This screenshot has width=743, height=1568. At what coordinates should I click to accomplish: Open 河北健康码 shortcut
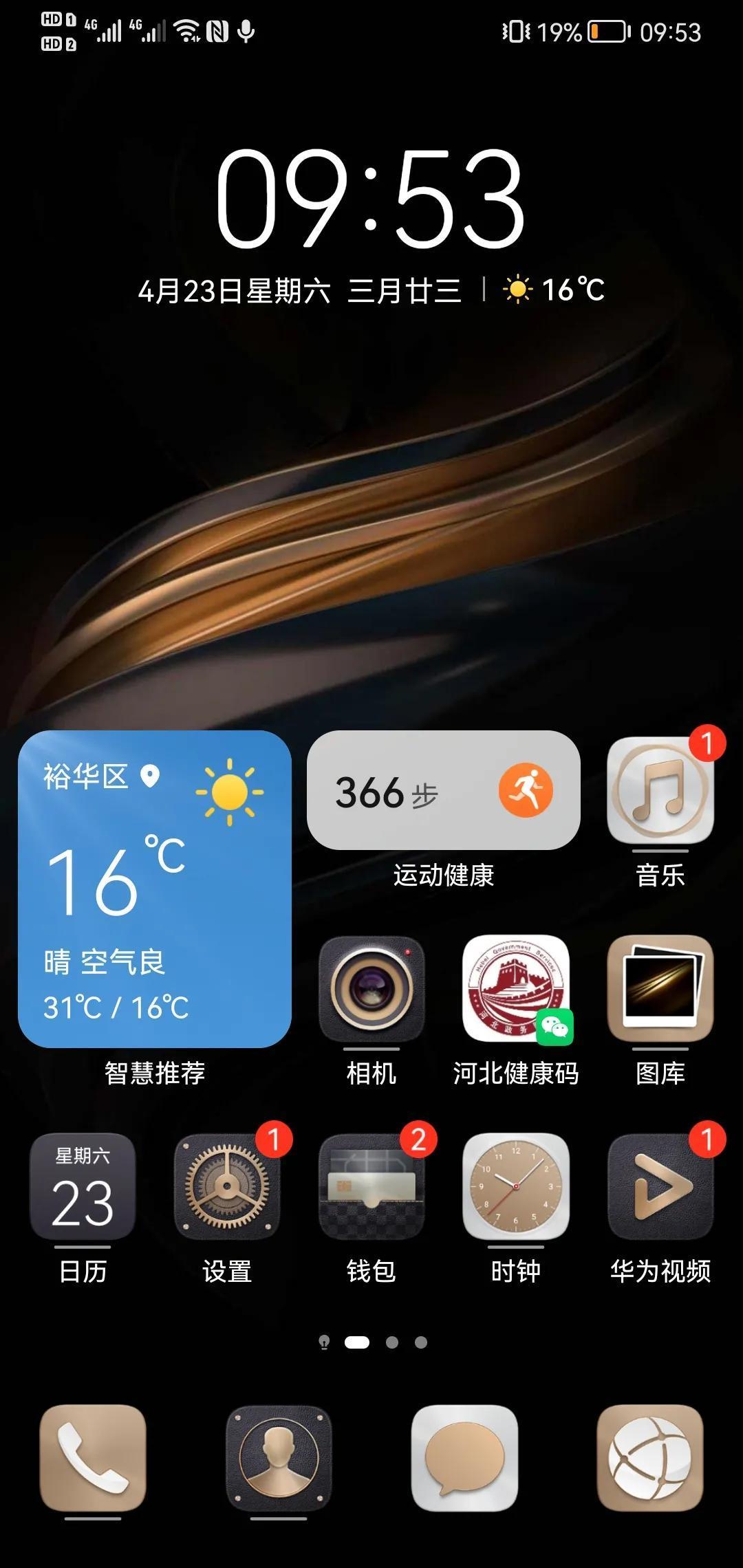point(516,989)
